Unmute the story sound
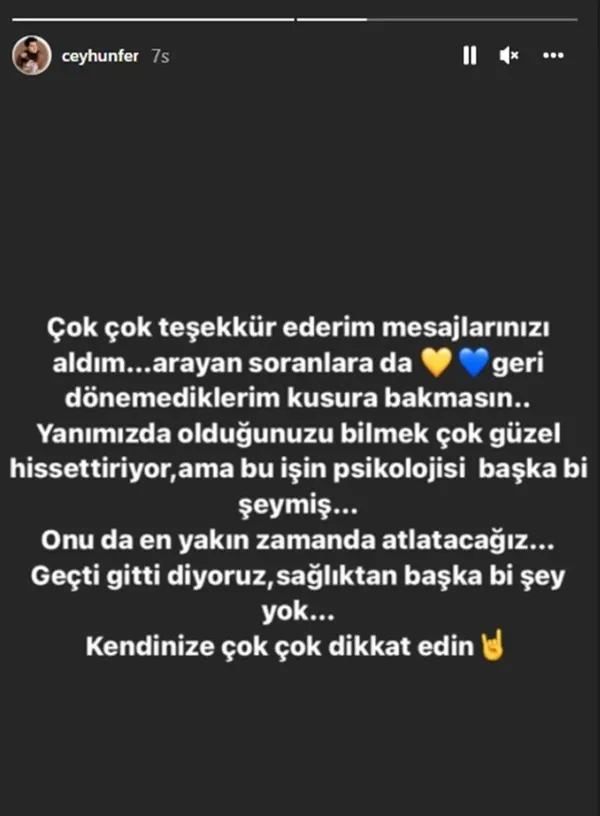Viewport: 600px width, 816px height. click(509, 56)
